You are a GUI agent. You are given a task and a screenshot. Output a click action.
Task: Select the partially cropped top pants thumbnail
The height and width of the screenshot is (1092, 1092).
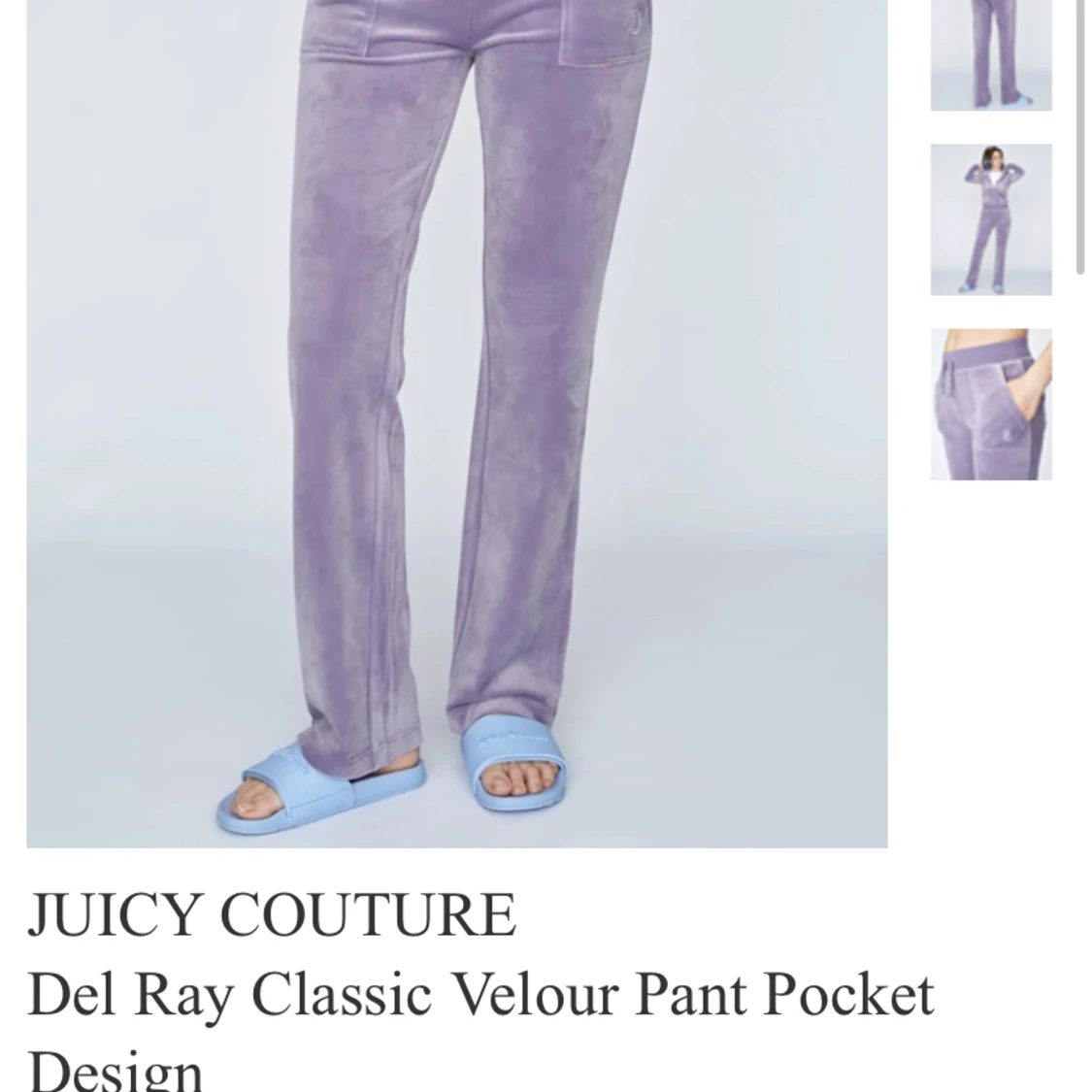point(991,55)
